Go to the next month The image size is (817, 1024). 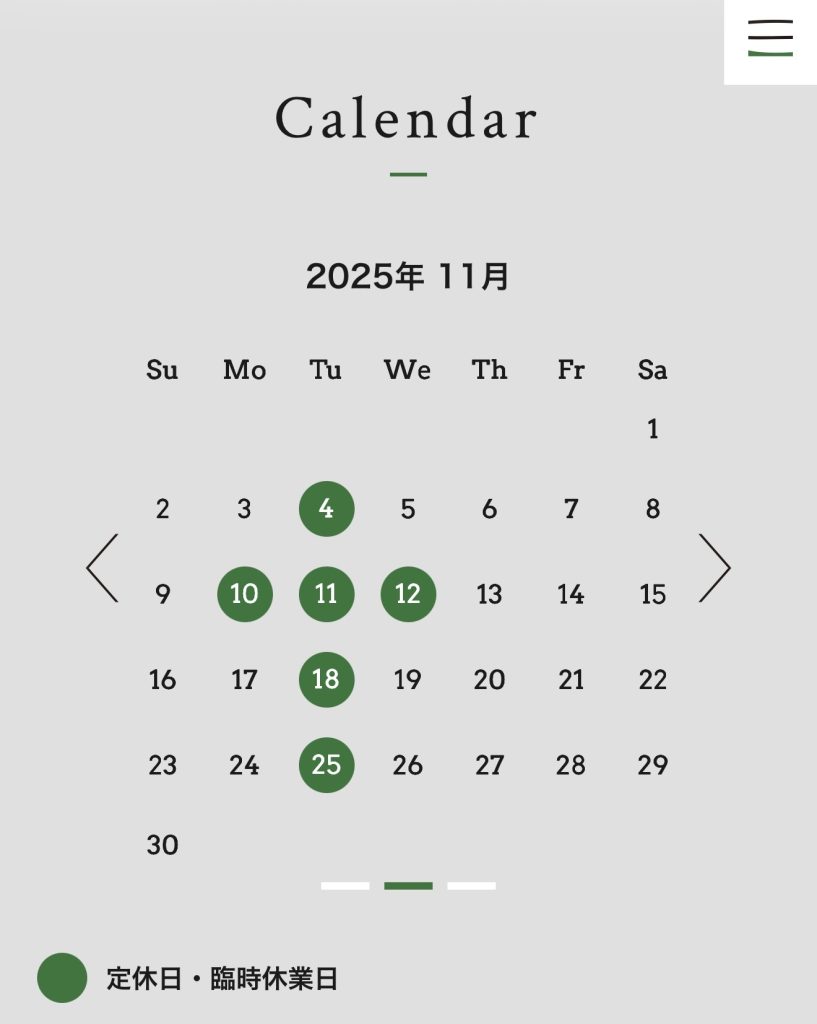[714, 568]
